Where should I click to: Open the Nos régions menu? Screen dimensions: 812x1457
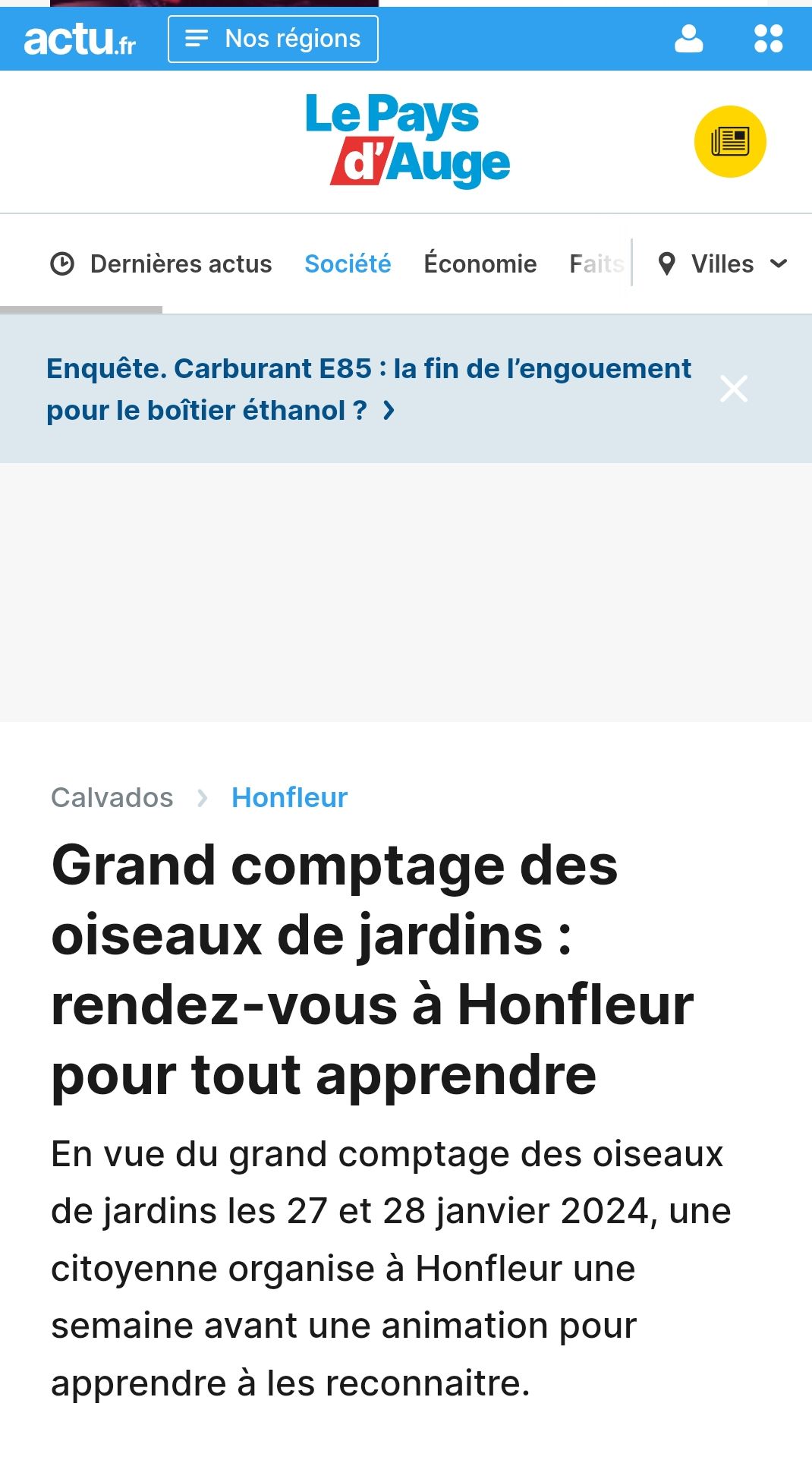(273, 39)
